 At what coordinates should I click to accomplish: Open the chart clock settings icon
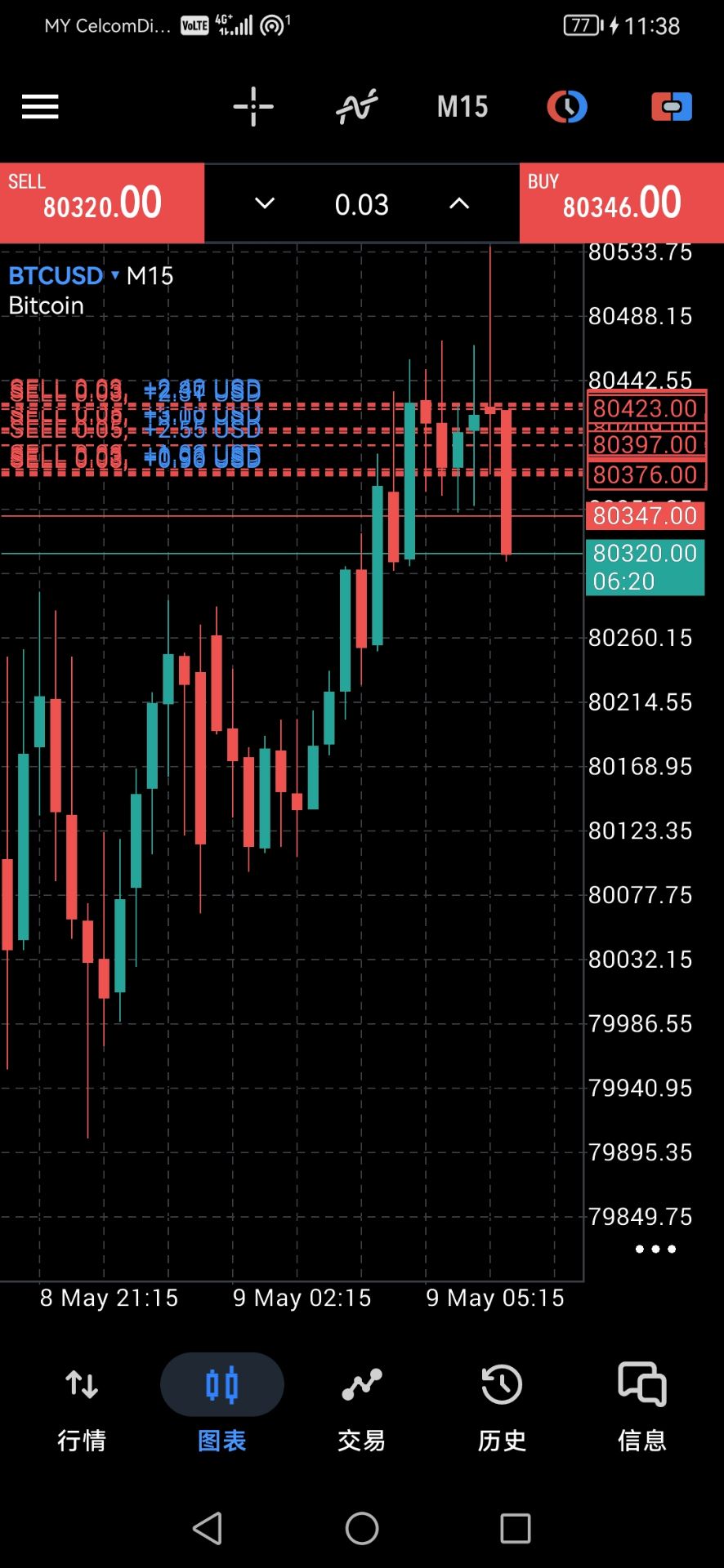[567, 107]
